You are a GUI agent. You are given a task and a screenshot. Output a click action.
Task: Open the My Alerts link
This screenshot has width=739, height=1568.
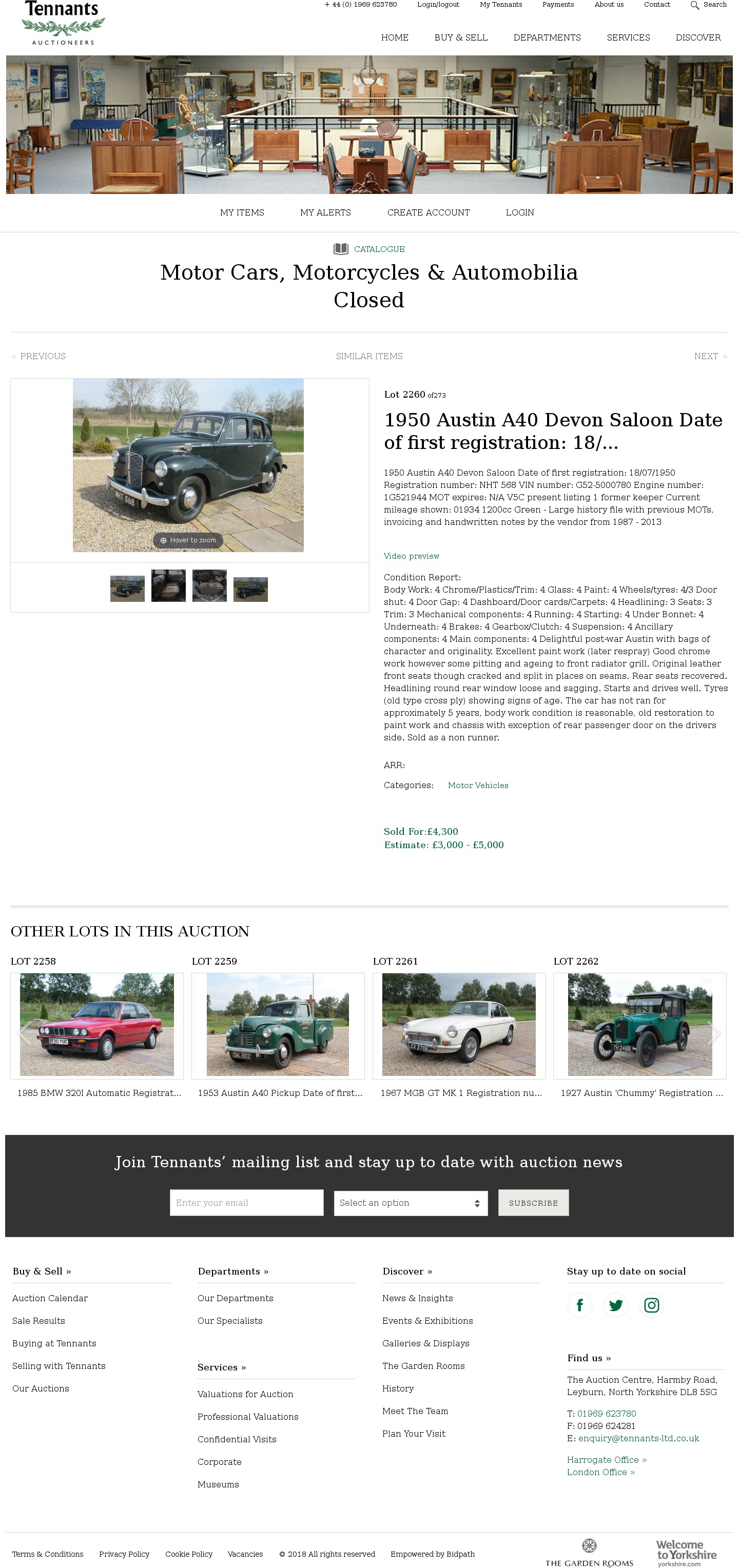pos(325,212)
